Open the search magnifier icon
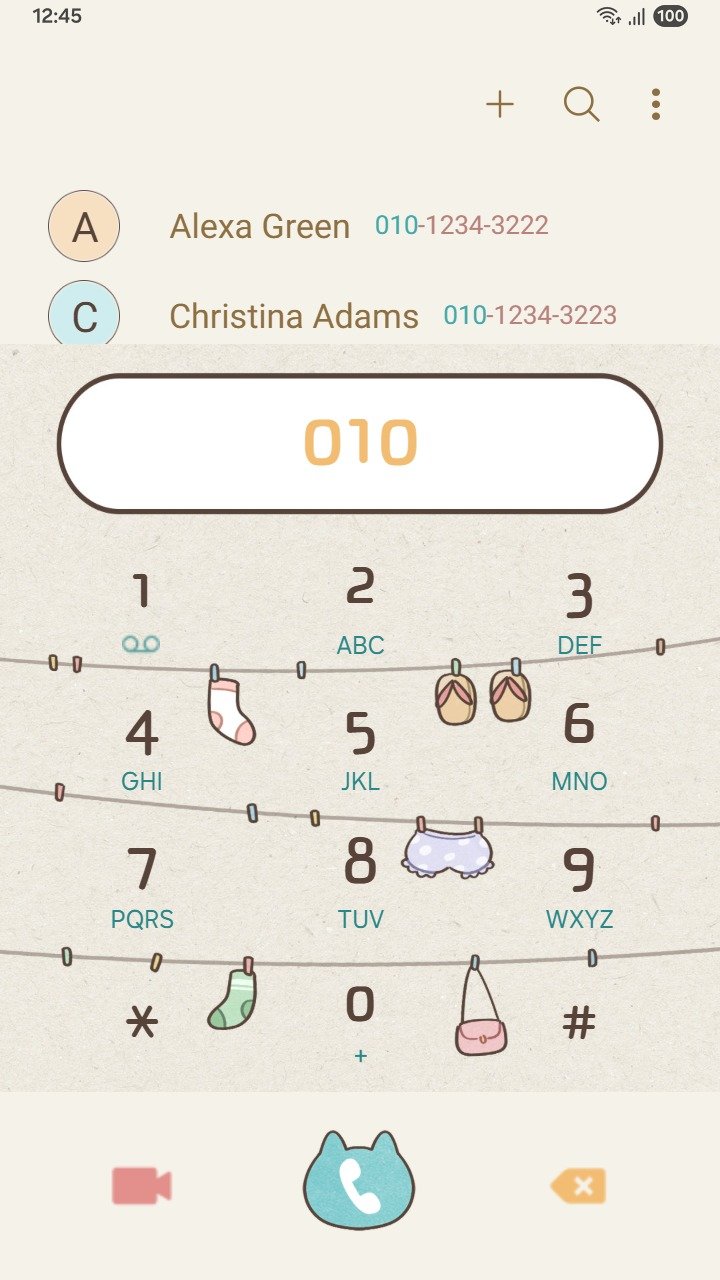 [x=581, y=104]
